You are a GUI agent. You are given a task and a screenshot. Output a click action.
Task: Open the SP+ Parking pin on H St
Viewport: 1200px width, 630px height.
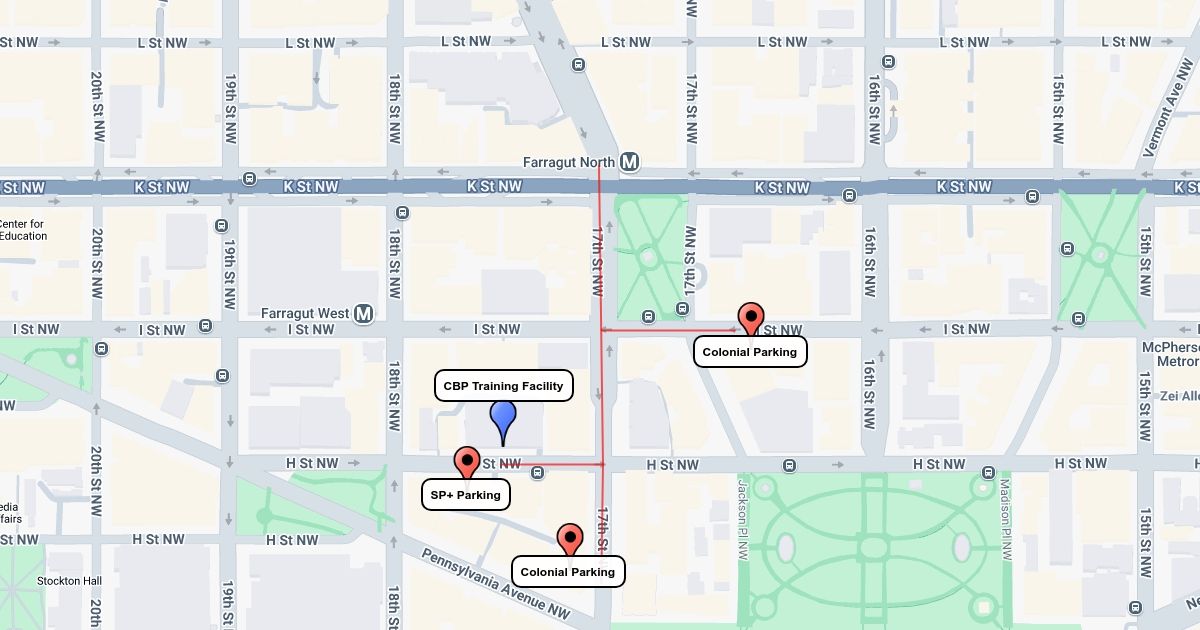(467, 462)
